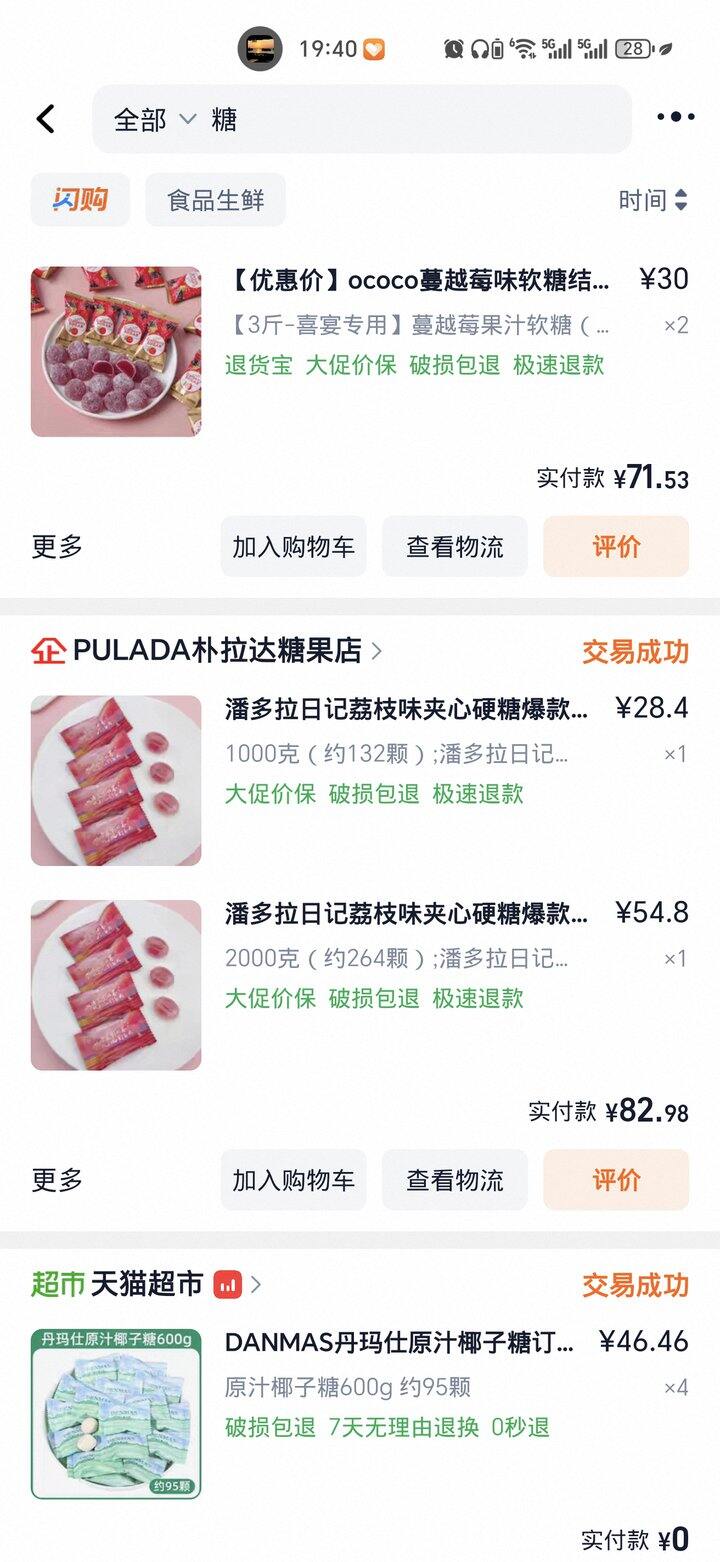The width and height of the screenshot is (720, 1562).
Task: Select the 闪购 filter chip
Action: pyautogui.click(x=80, y=200)
